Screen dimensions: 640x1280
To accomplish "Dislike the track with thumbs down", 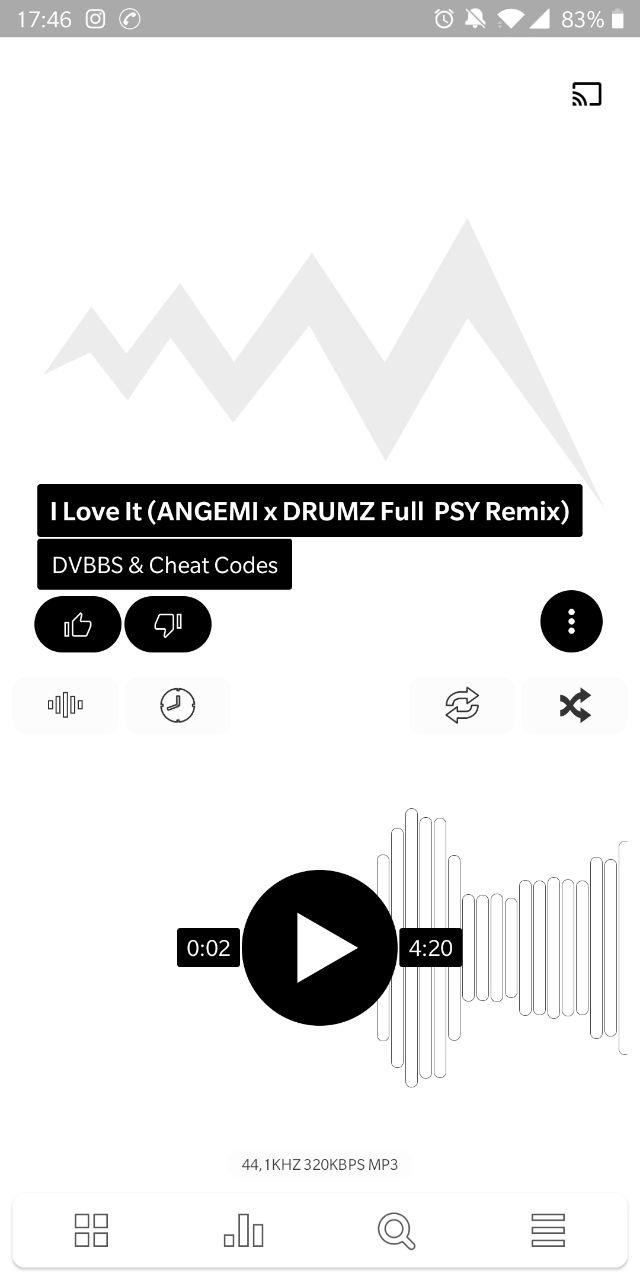I will 168,624.
